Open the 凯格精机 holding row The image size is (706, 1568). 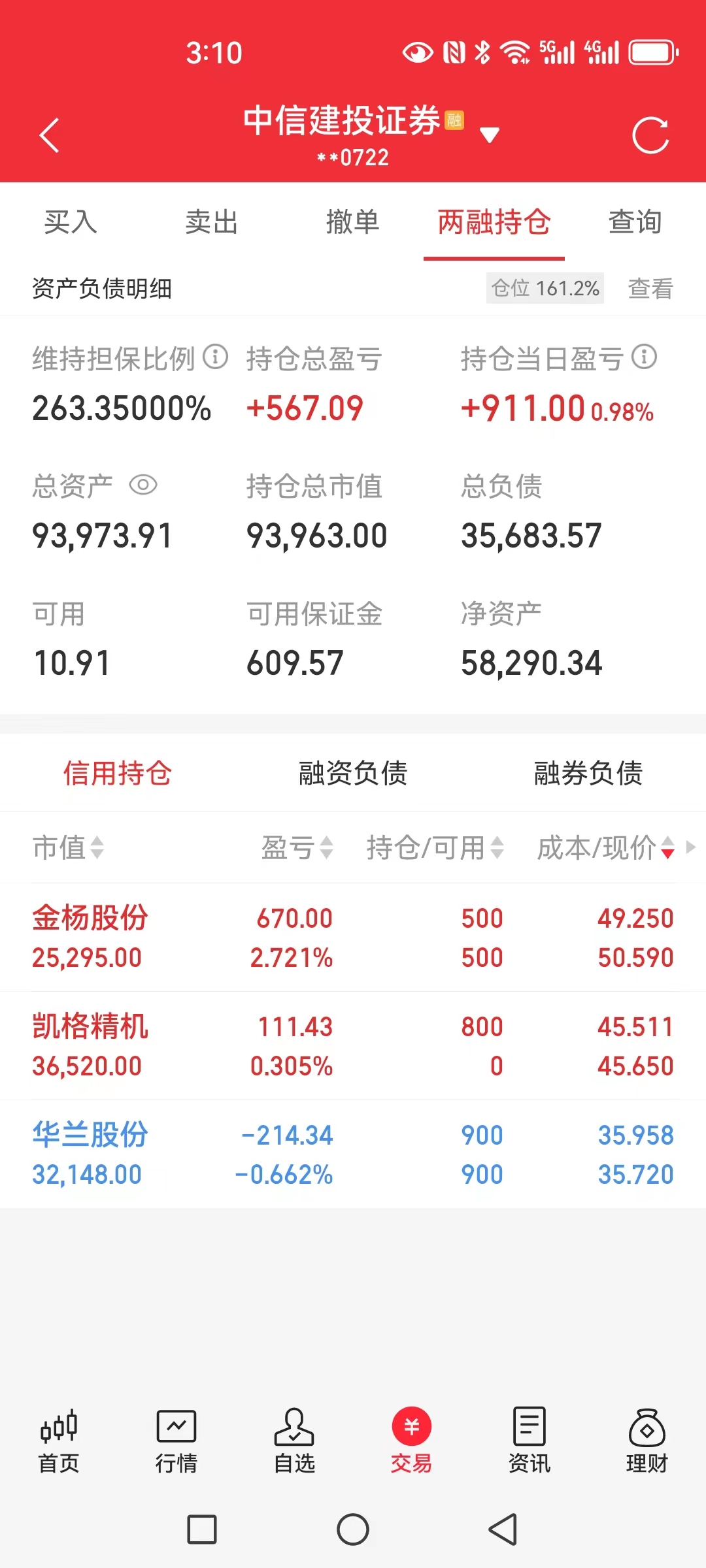click(x=353, y=1046)
